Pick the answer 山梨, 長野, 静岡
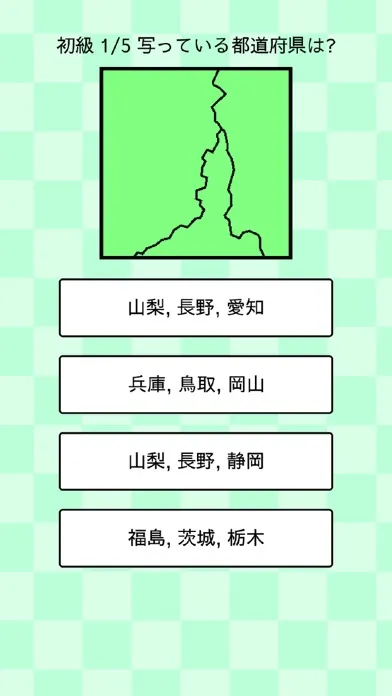Image resolution: width=392 pixels, height=696 pixels. pos(196,461)
